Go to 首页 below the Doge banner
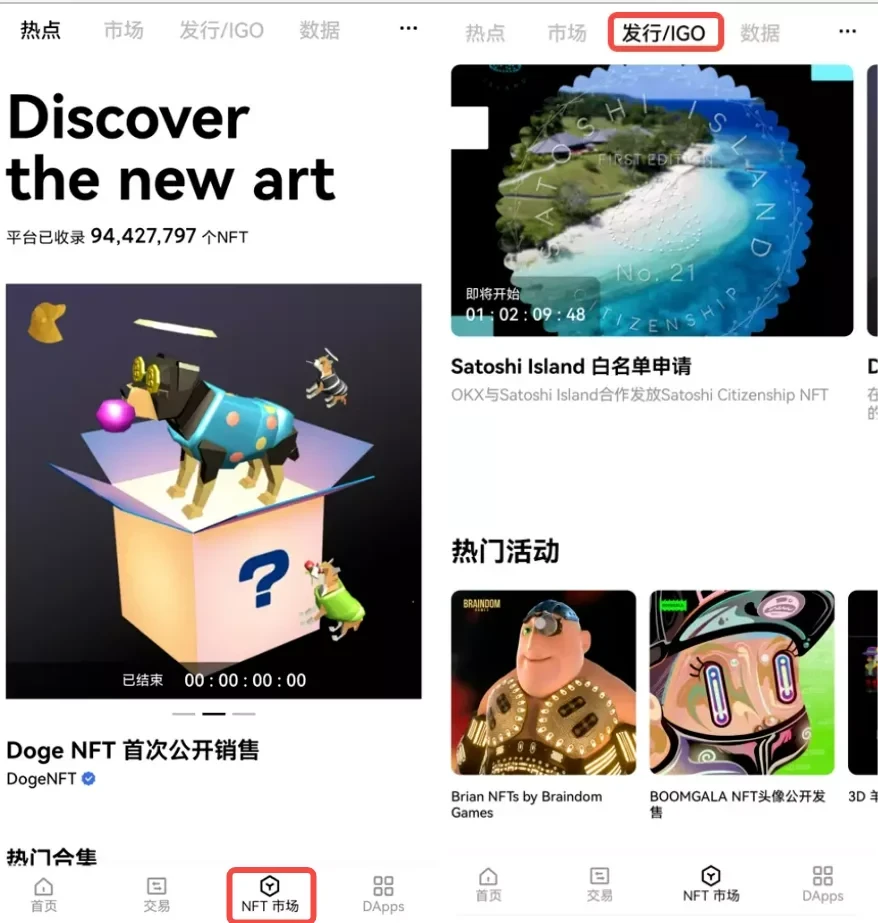Image resolution: width=878 pixels, height=923 pixels. [43, 895]
